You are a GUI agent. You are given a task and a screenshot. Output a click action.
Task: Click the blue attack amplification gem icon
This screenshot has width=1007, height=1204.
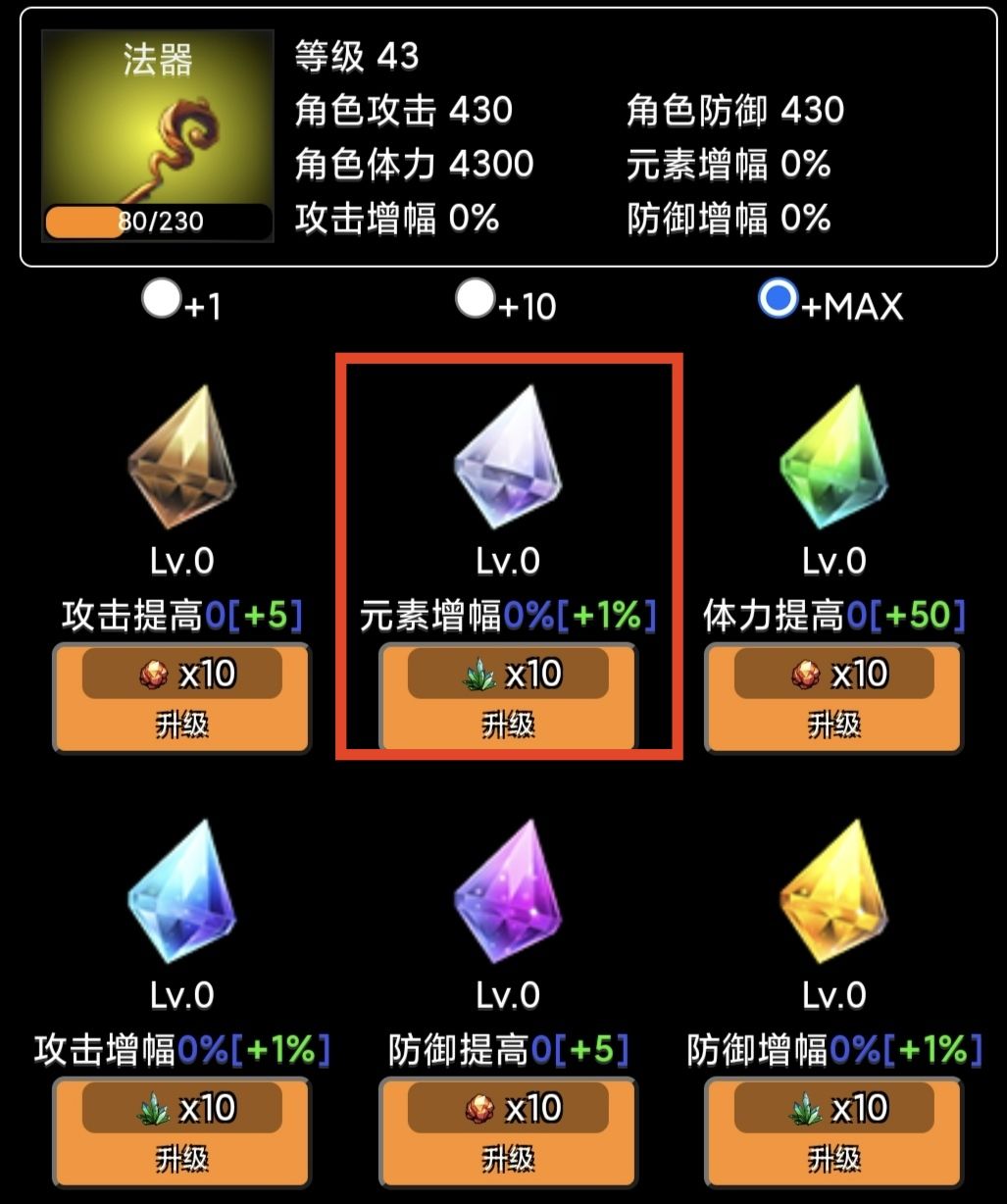[x=181, y=892]
